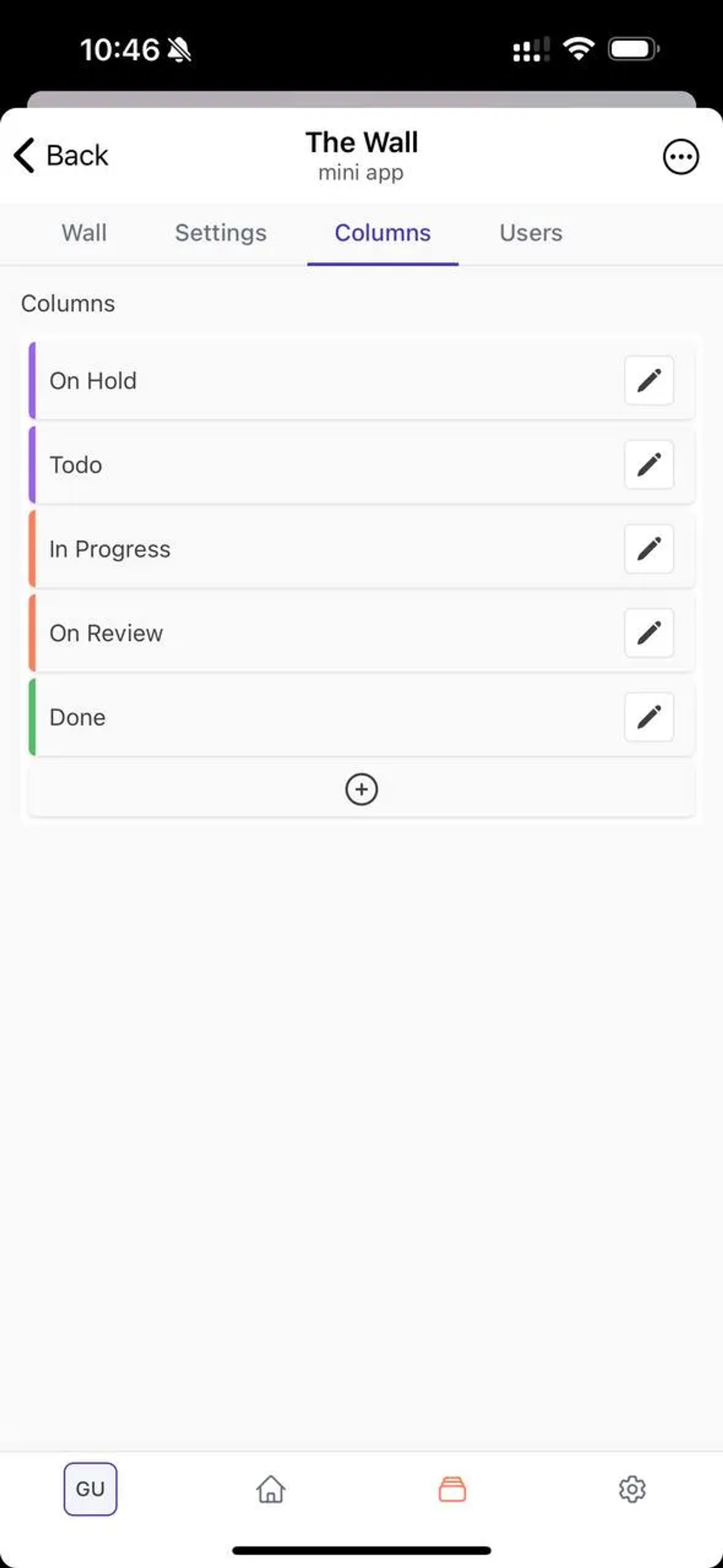Image resolution: width=723 pixels, height=1568 pixels.
Task: Edit the Todo column
Action: pyautogui.click(x=648, y=465)
